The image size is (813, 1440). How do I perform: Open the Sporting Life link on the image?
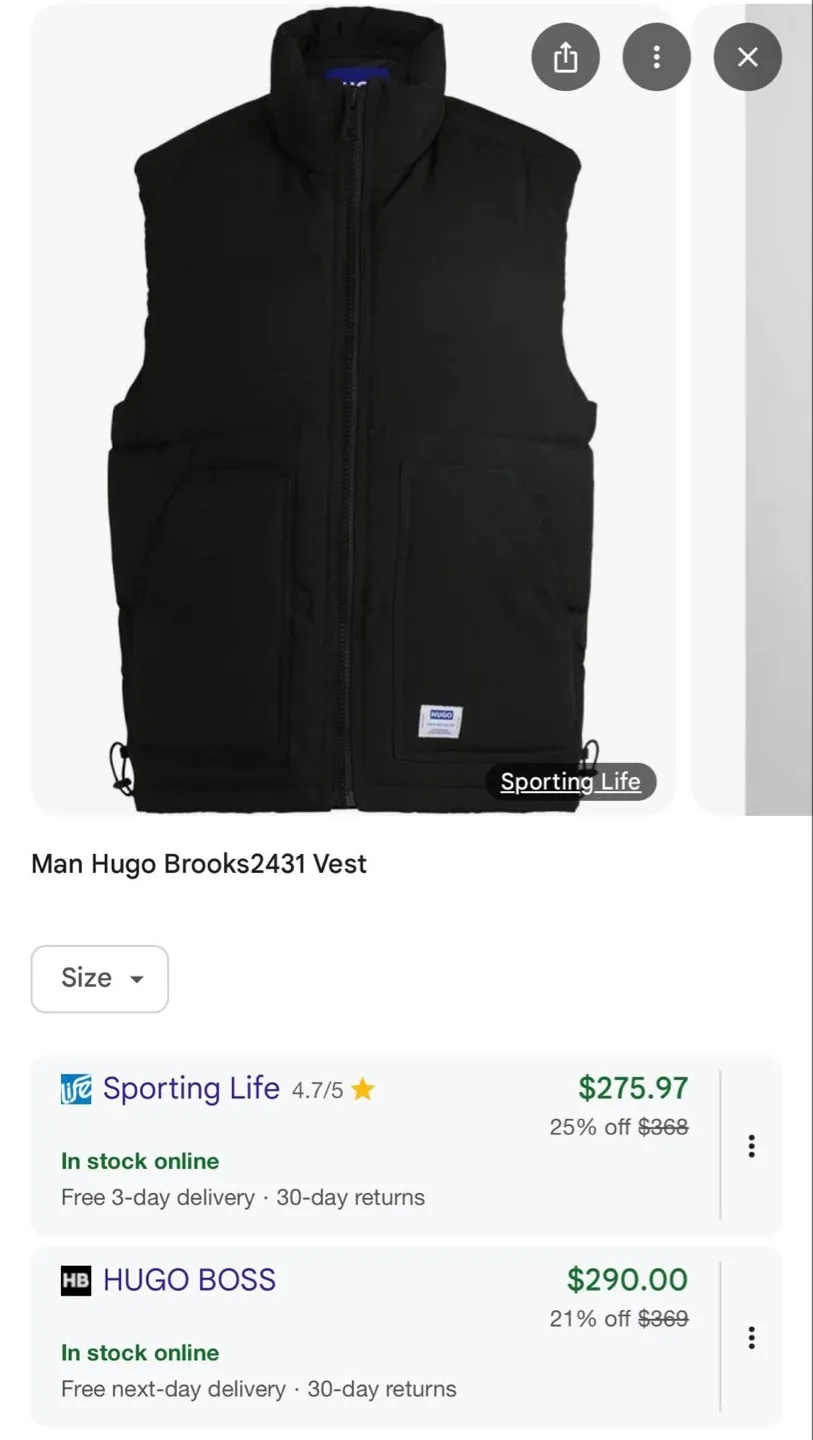[x=570, y=782]
